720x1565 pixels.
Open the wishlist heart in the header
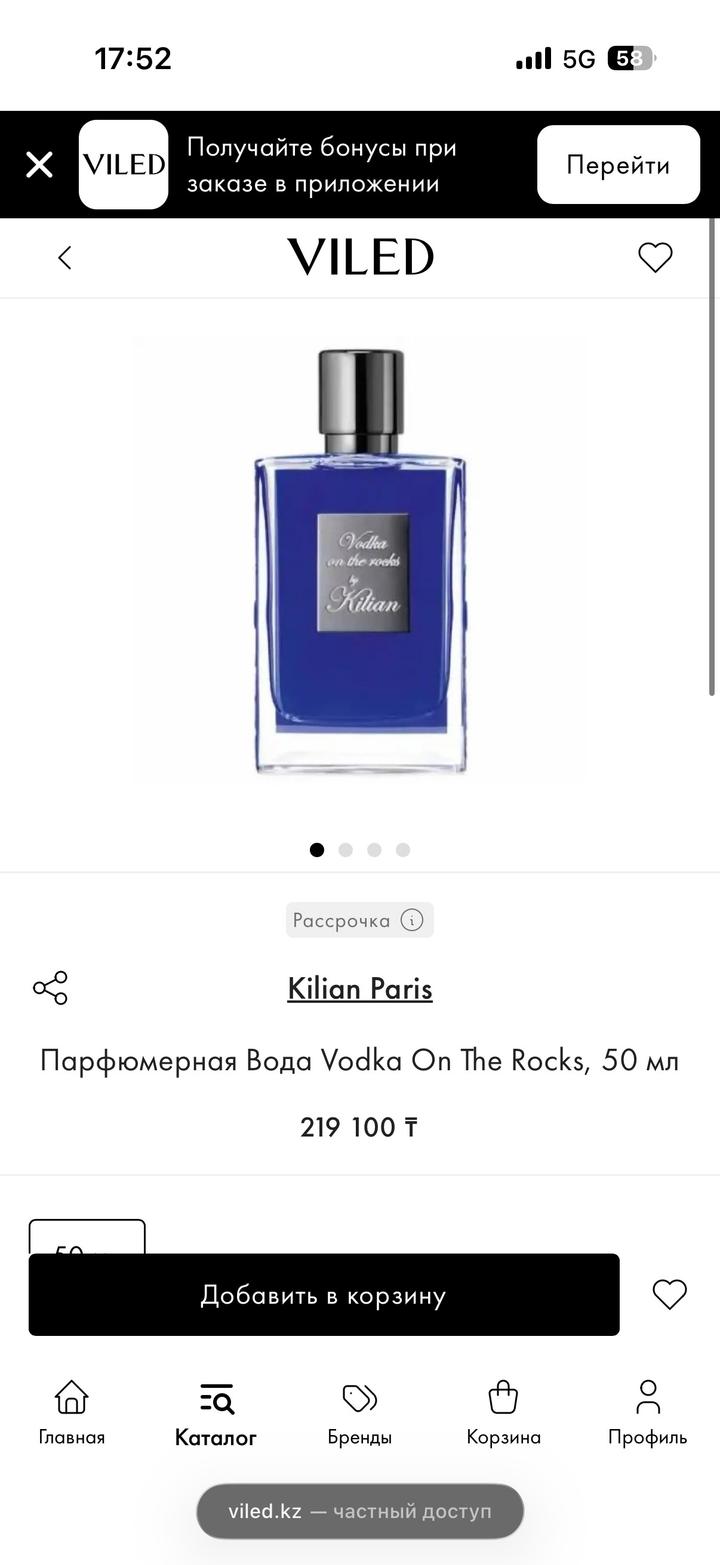[x=655, y=258]
